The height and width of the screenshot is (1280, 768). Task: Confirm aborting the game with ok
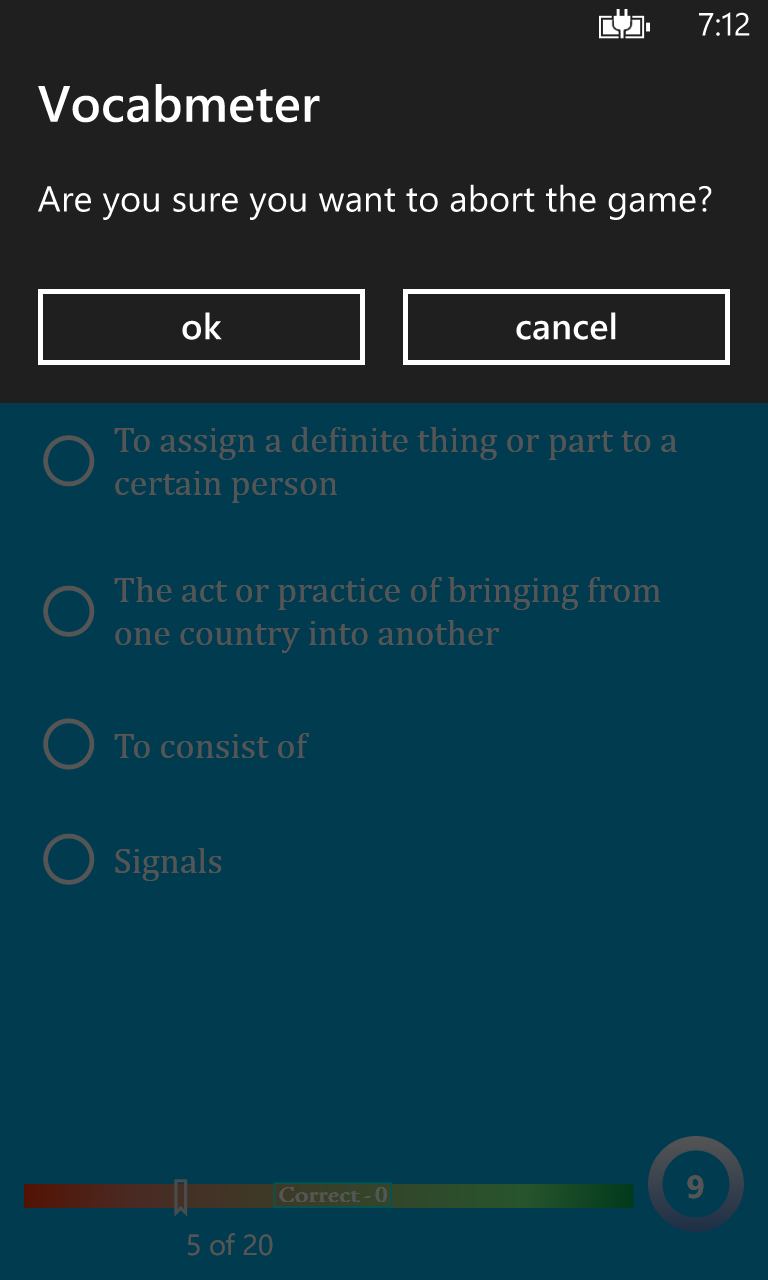coord(201,327)
